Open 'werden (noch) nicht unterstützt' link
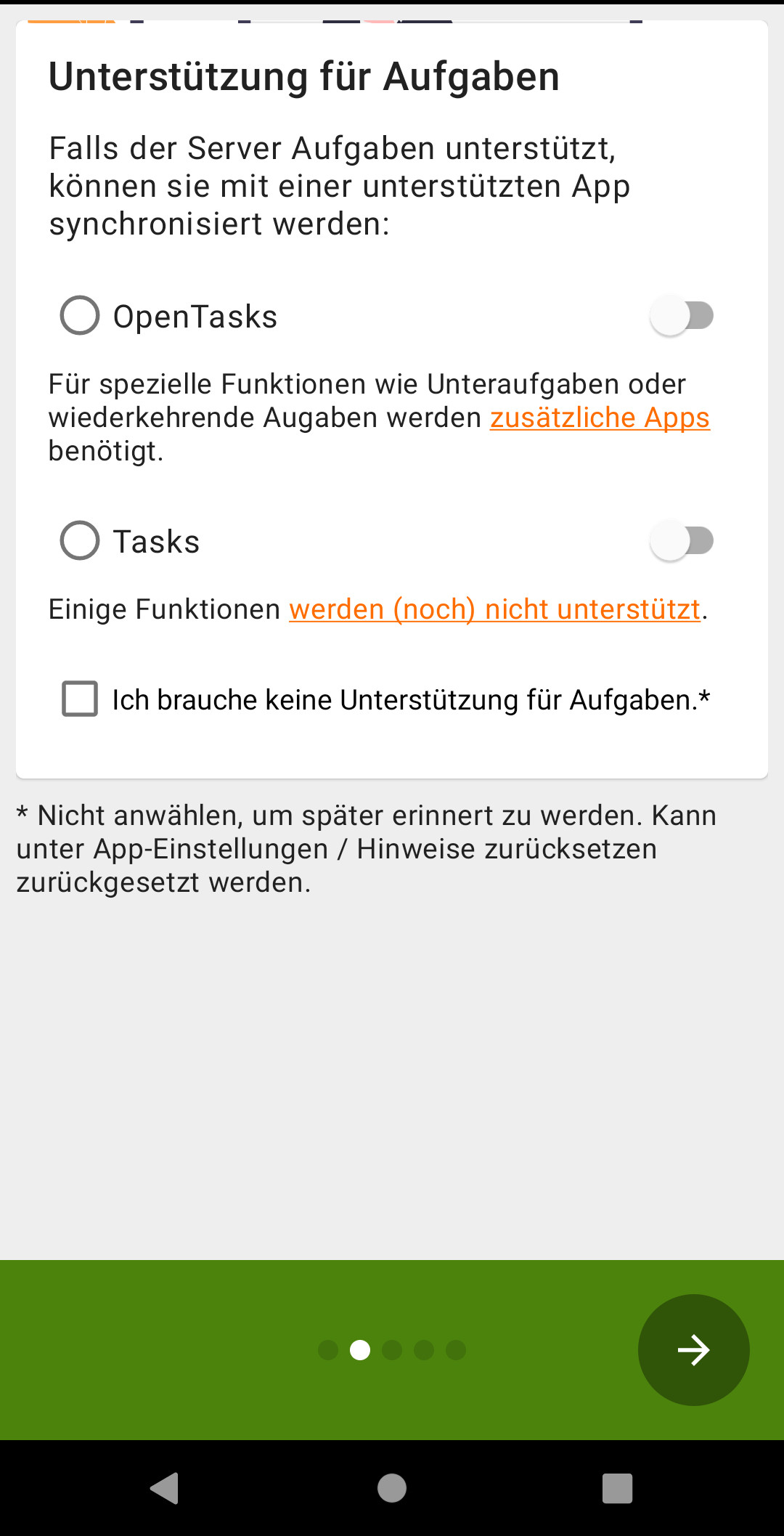This screenshot has width=784, height=1536. tap(494, 609)
